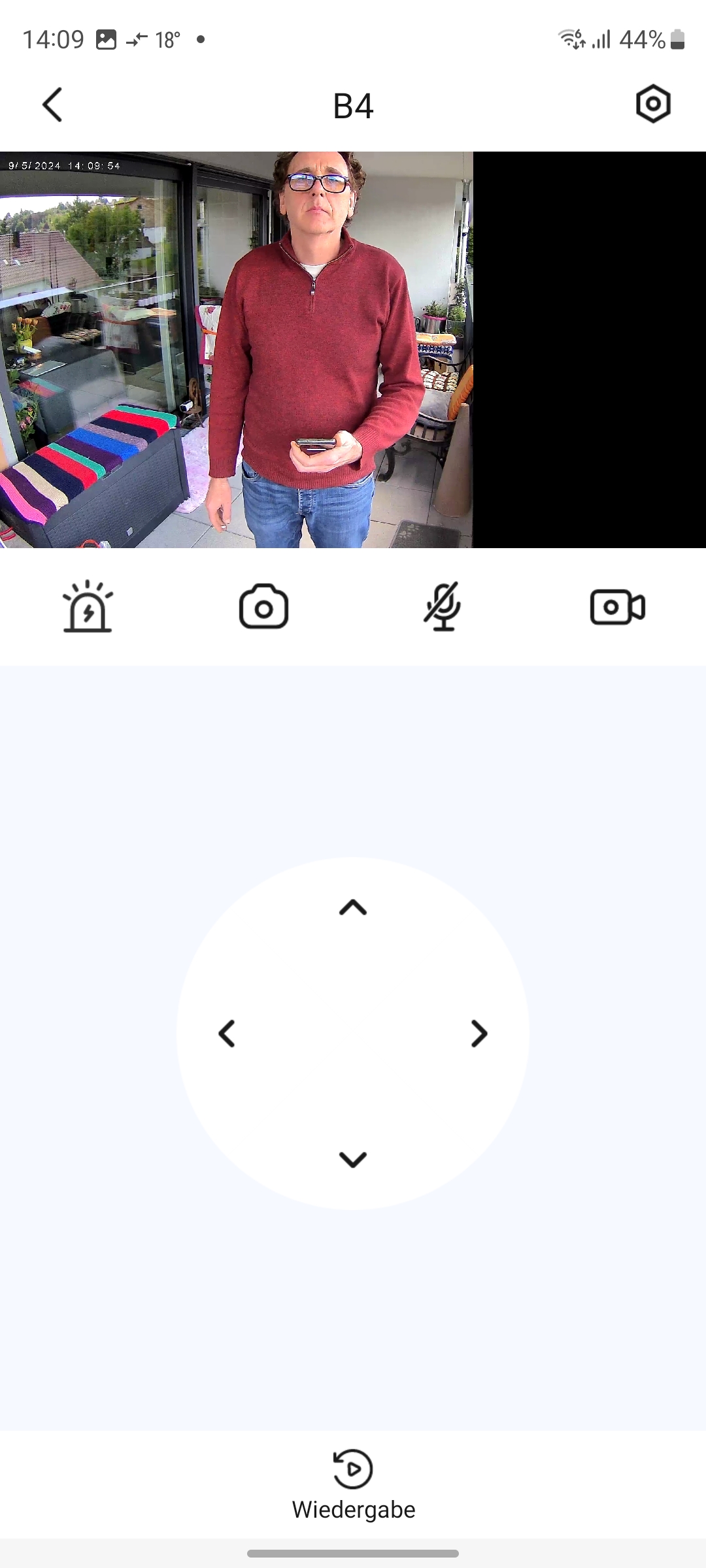Take a snapshot with the camera icon
Image resolution: width=706 pixels, height=1568 pixels.
tap(264, 607)
